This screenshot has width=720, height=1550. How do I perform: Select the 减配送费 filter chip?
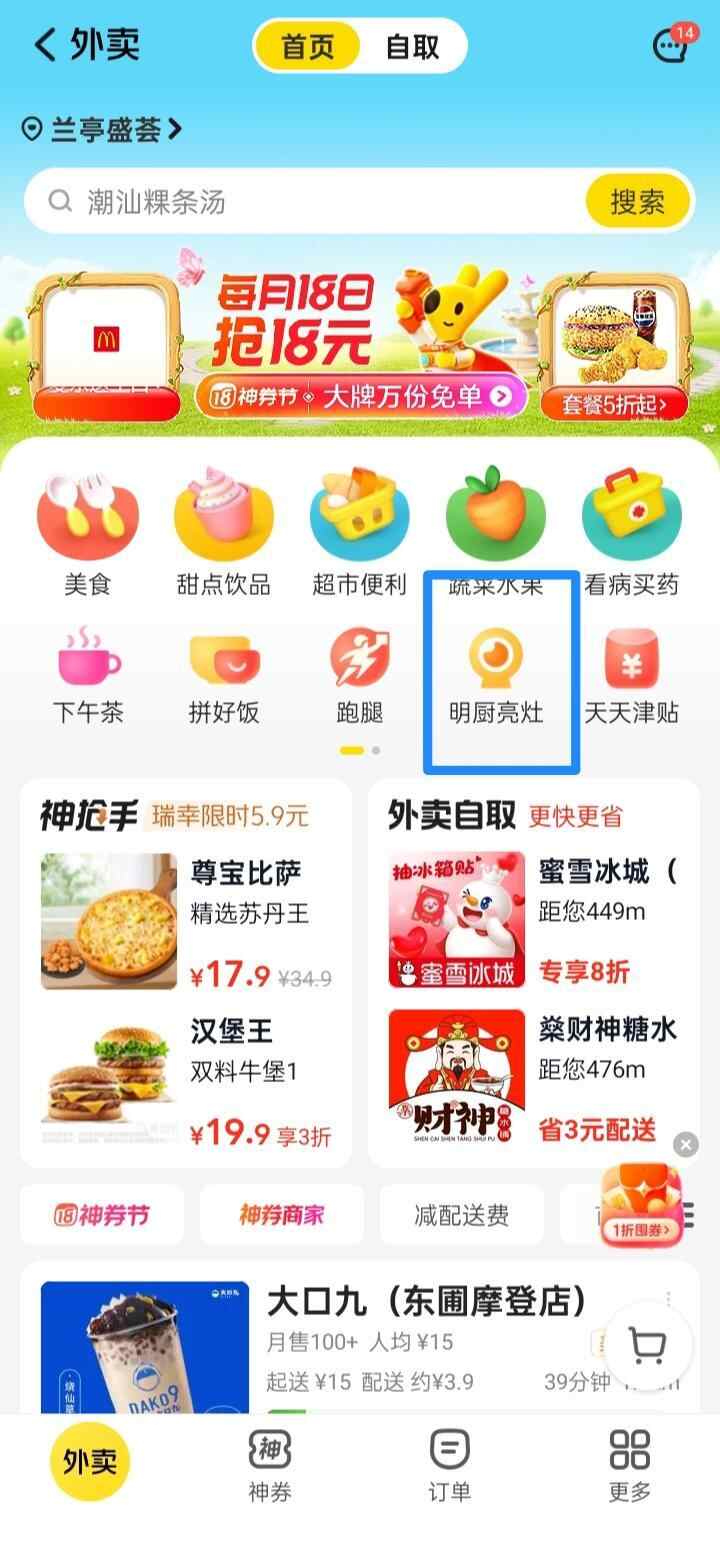tap(461, 1215)
